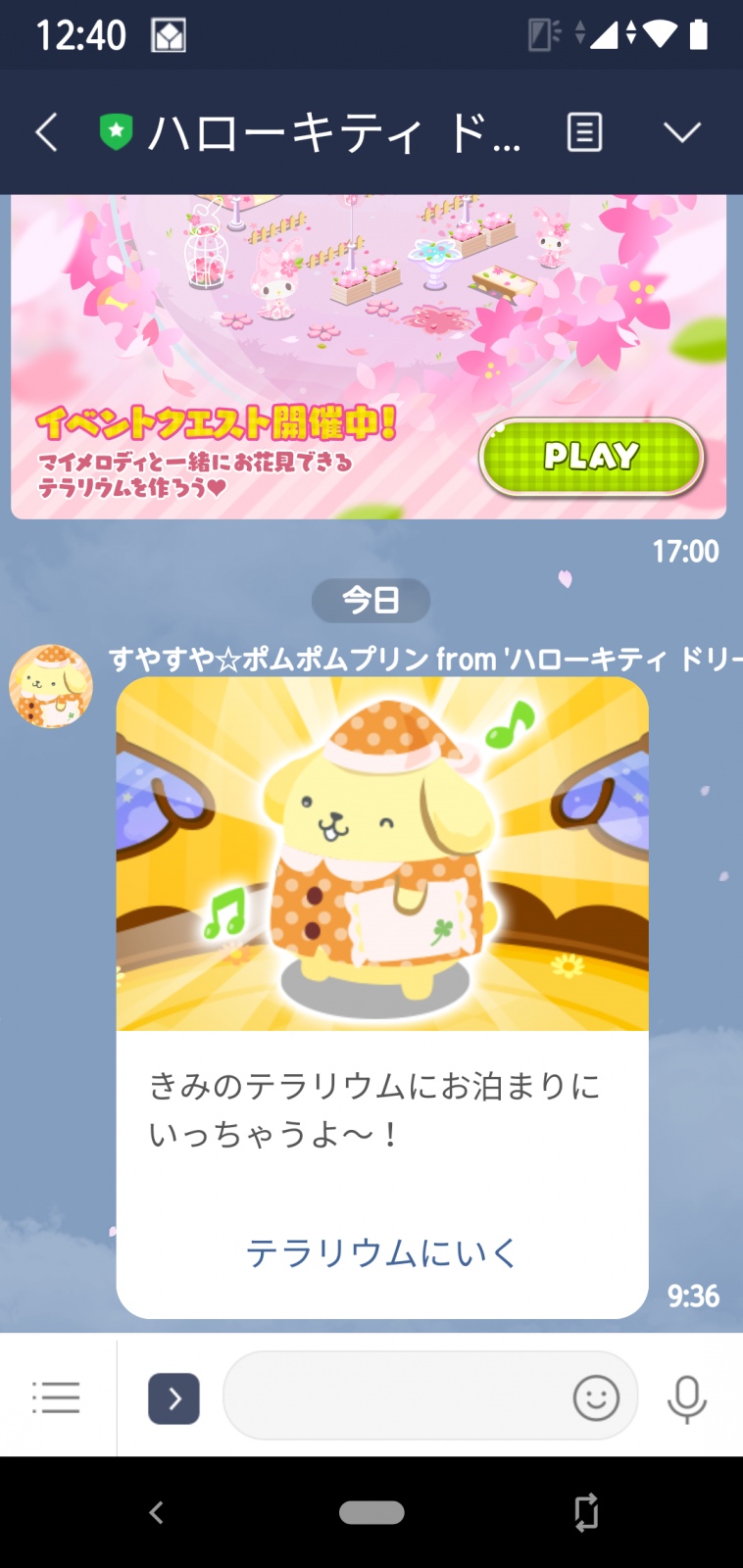Open the notes icon in the header
The width and height of the screenshot is (743, 1568).
coord(584,131)
